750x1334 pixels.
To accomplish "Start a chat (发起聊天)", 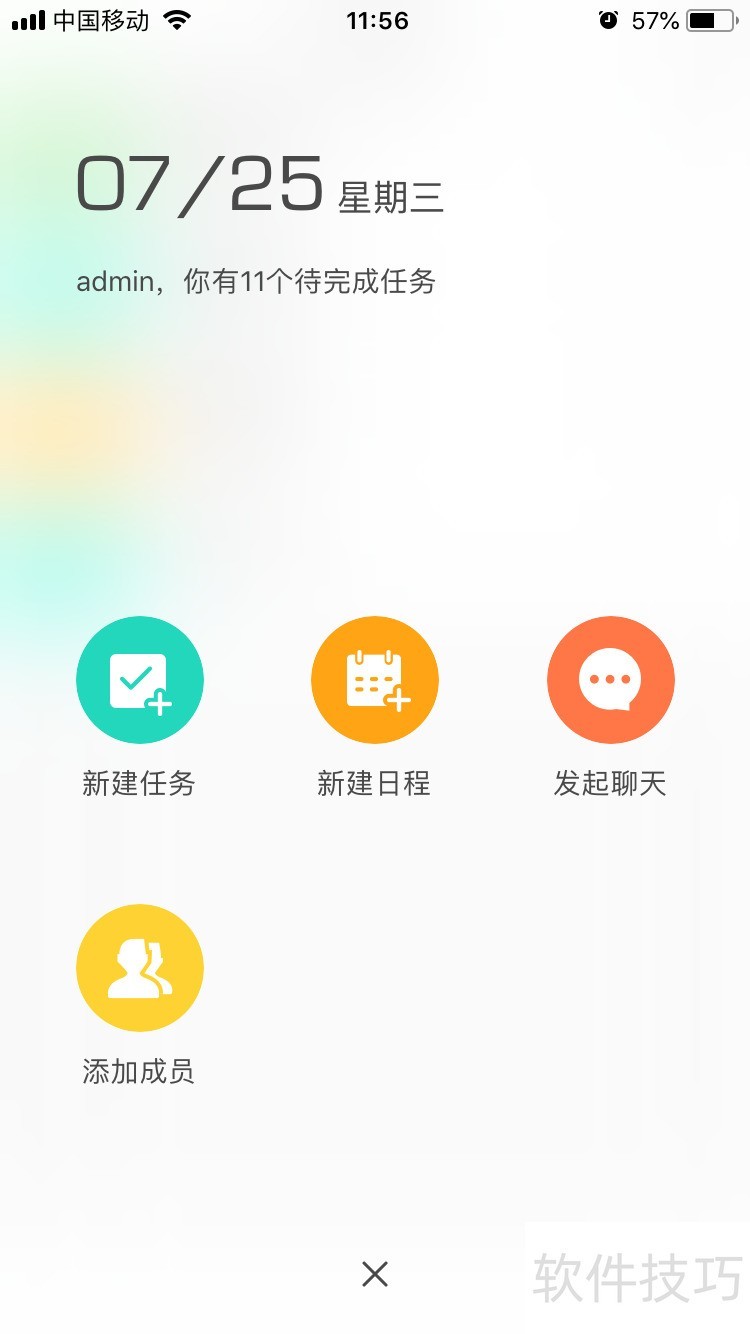I will [610, 680].
